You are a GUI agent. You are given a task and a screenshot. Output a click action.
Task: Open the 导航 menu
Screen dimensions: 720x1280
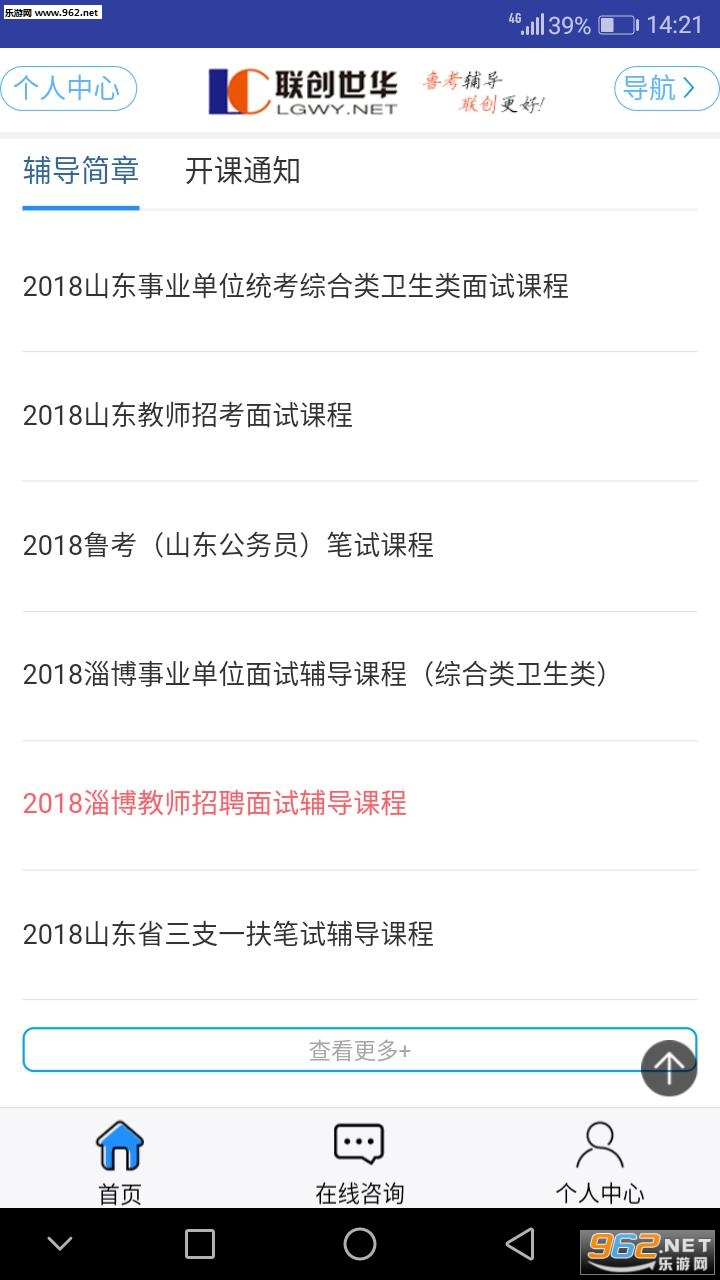click(665, 89)
